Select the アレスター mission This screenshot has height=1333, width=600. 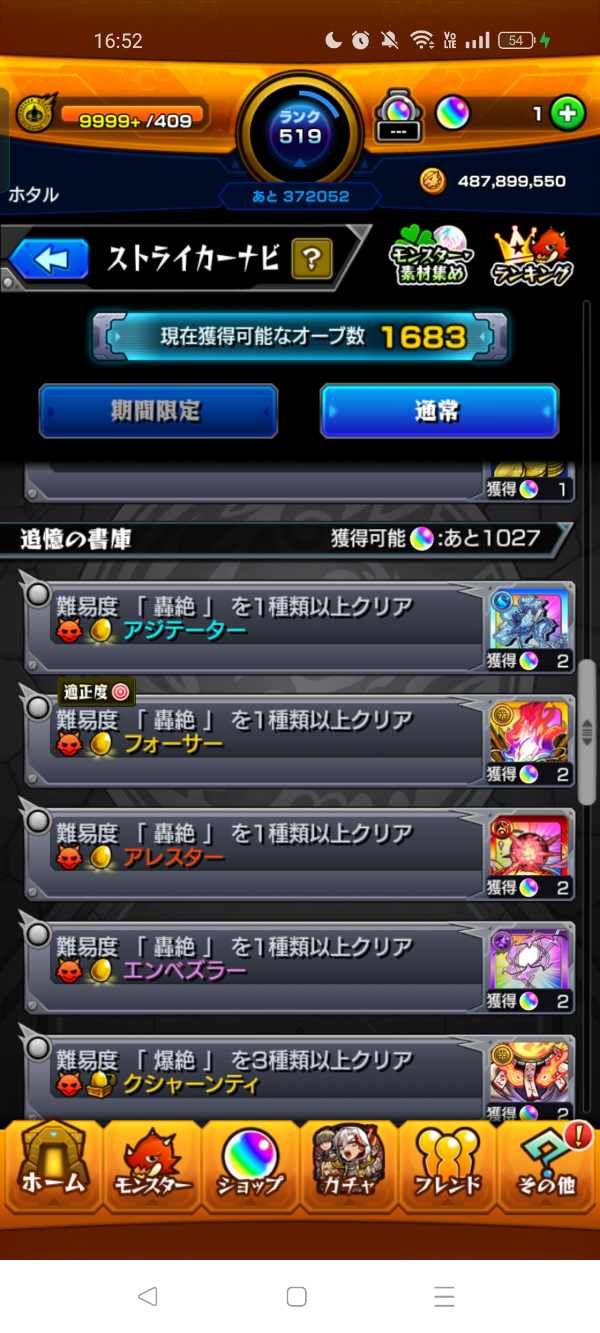(270, 845)
